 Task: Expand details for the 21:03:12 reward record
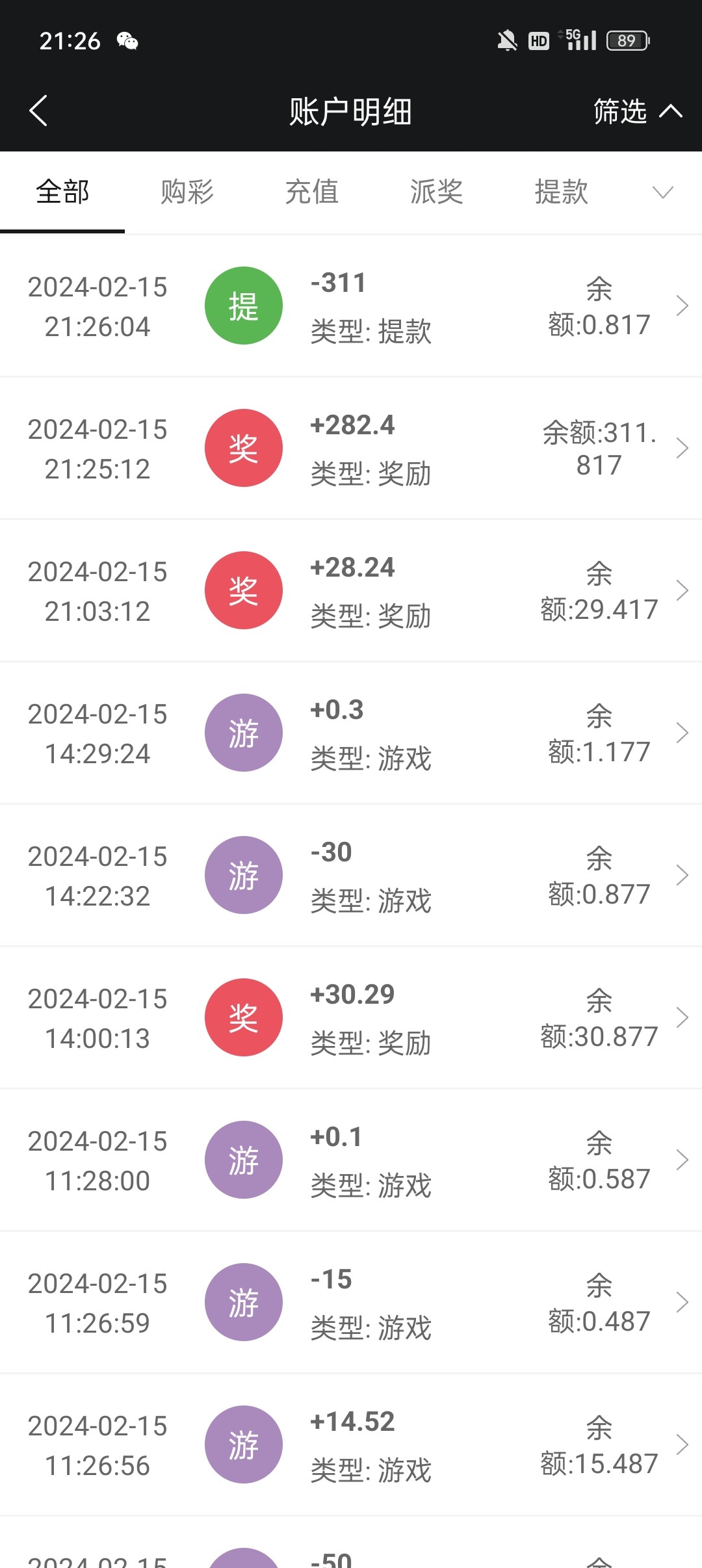pos(682,590)
